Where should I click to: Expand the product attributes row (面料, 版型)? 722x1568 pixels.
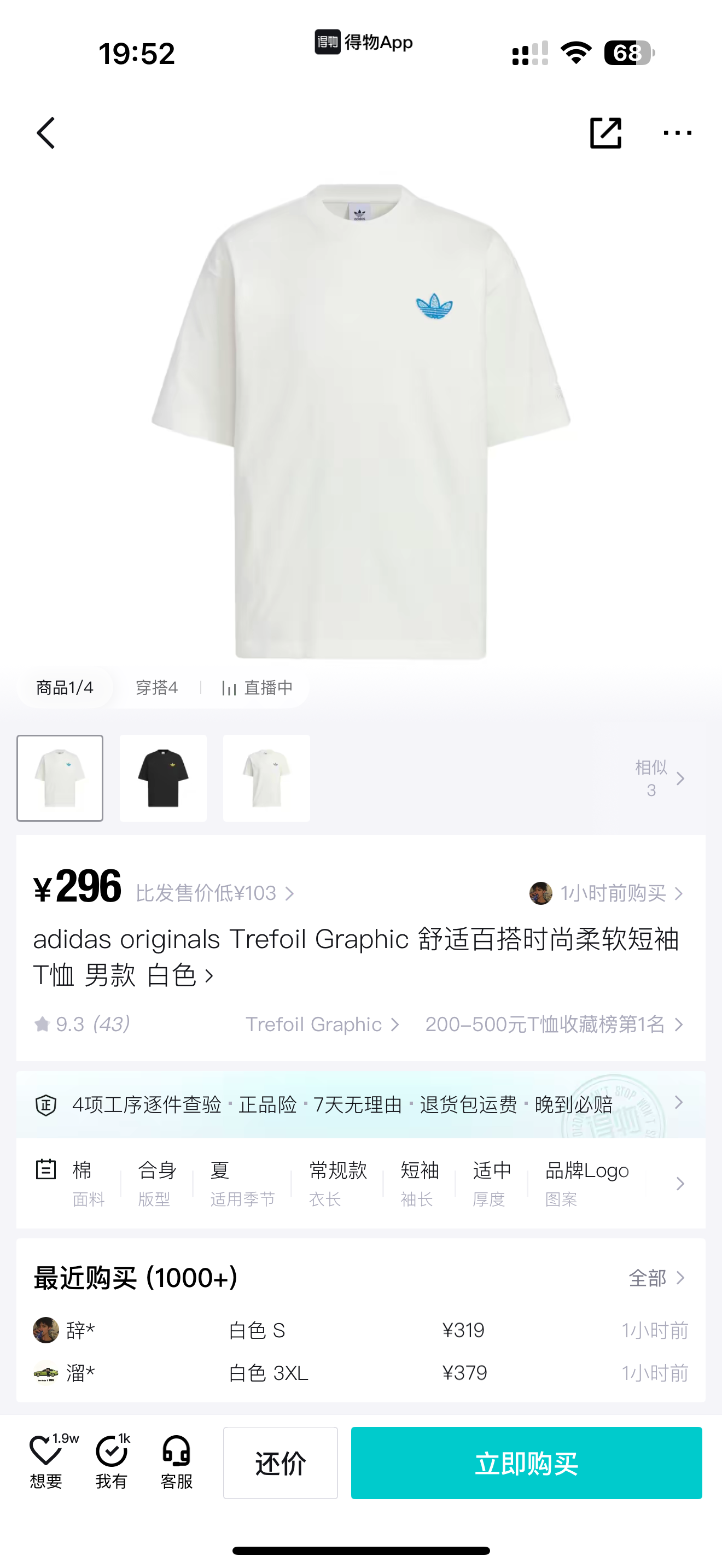pos(679,1183)
